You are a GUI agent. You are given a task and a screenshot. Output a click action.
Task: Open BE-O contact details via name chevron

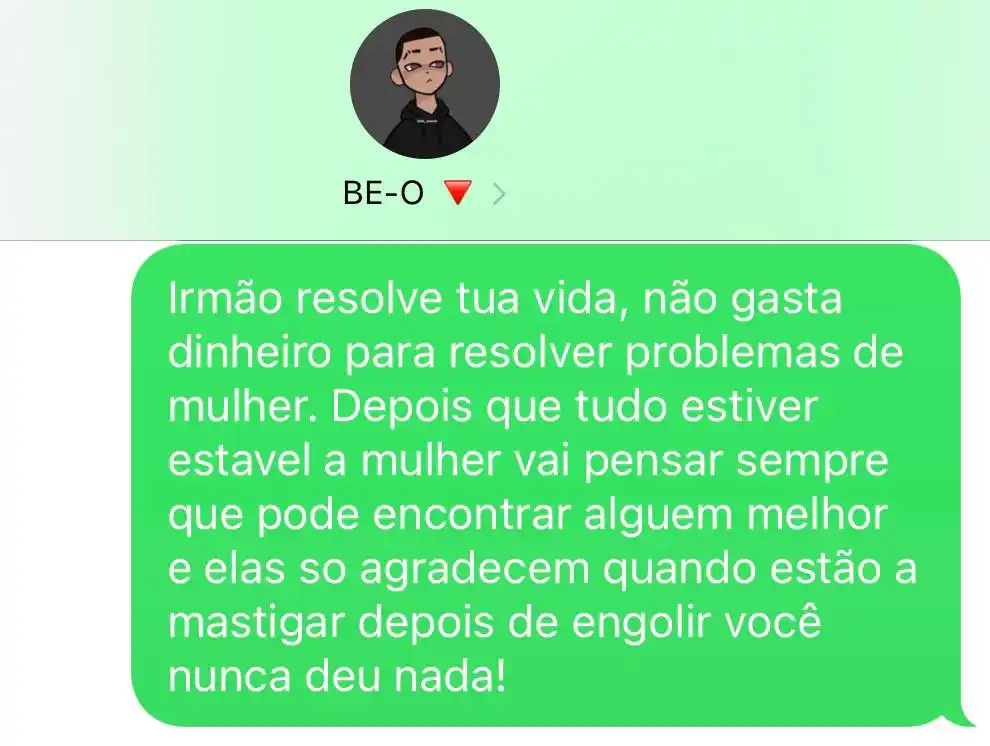coord(499,194)
